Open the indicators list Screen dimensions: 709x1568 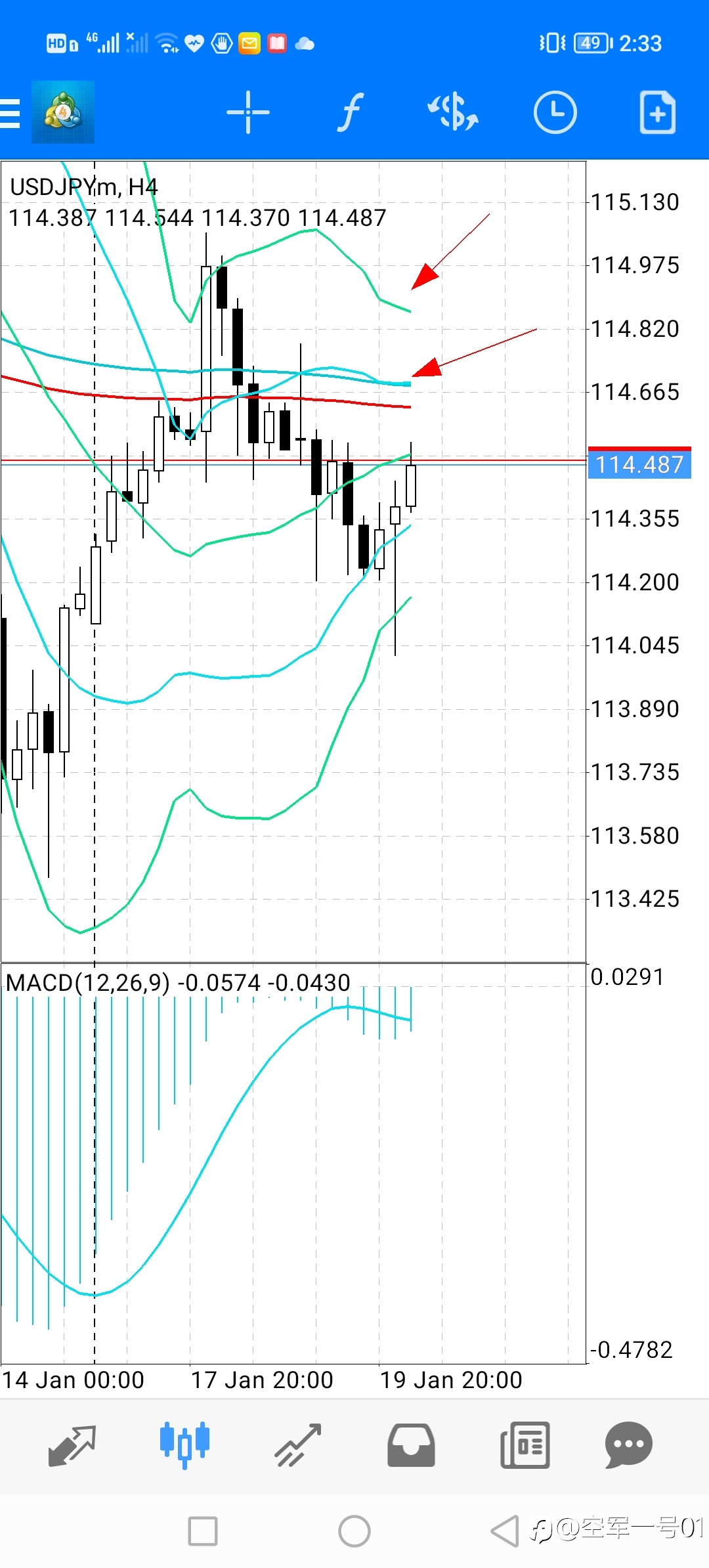351,113
